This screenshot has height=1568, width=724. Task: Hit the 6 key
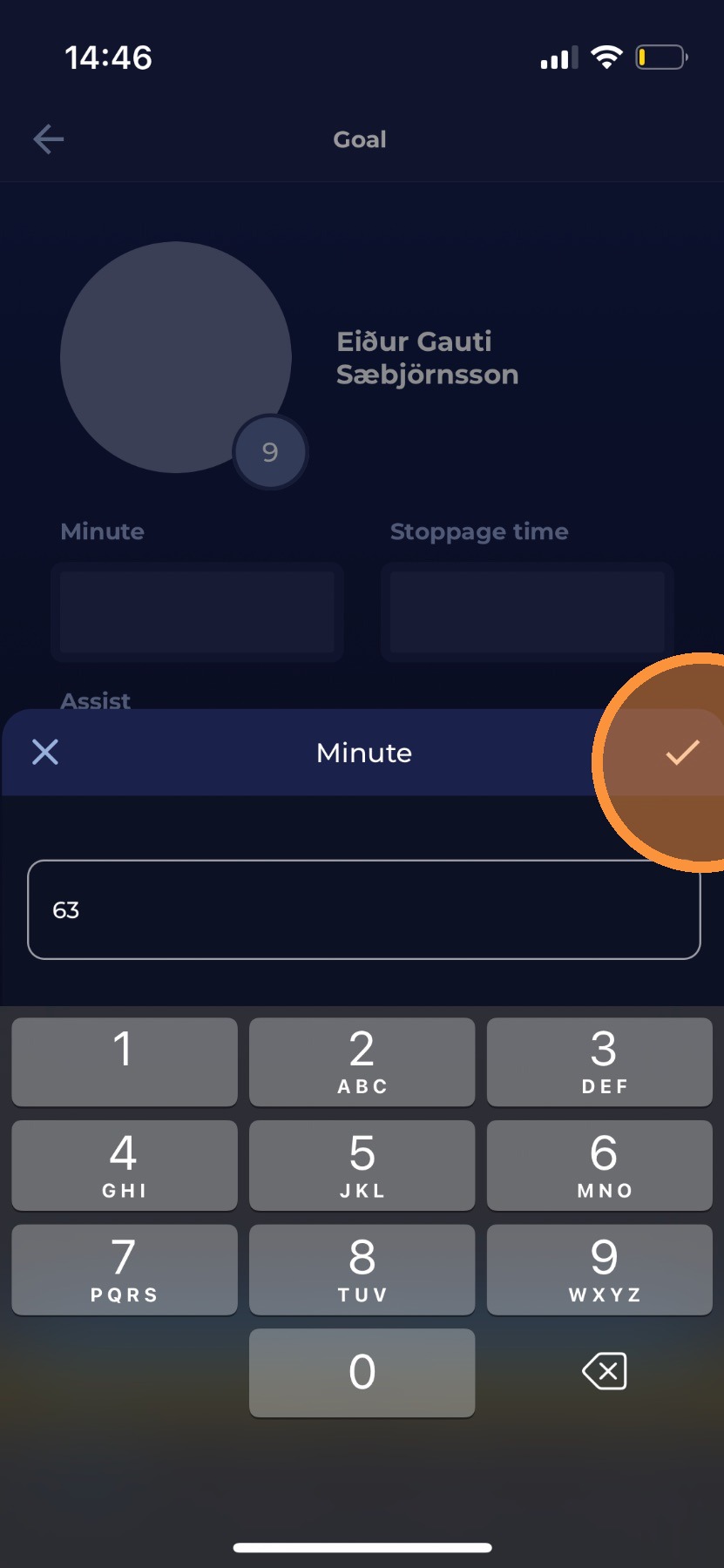(x=599, y=1166)
